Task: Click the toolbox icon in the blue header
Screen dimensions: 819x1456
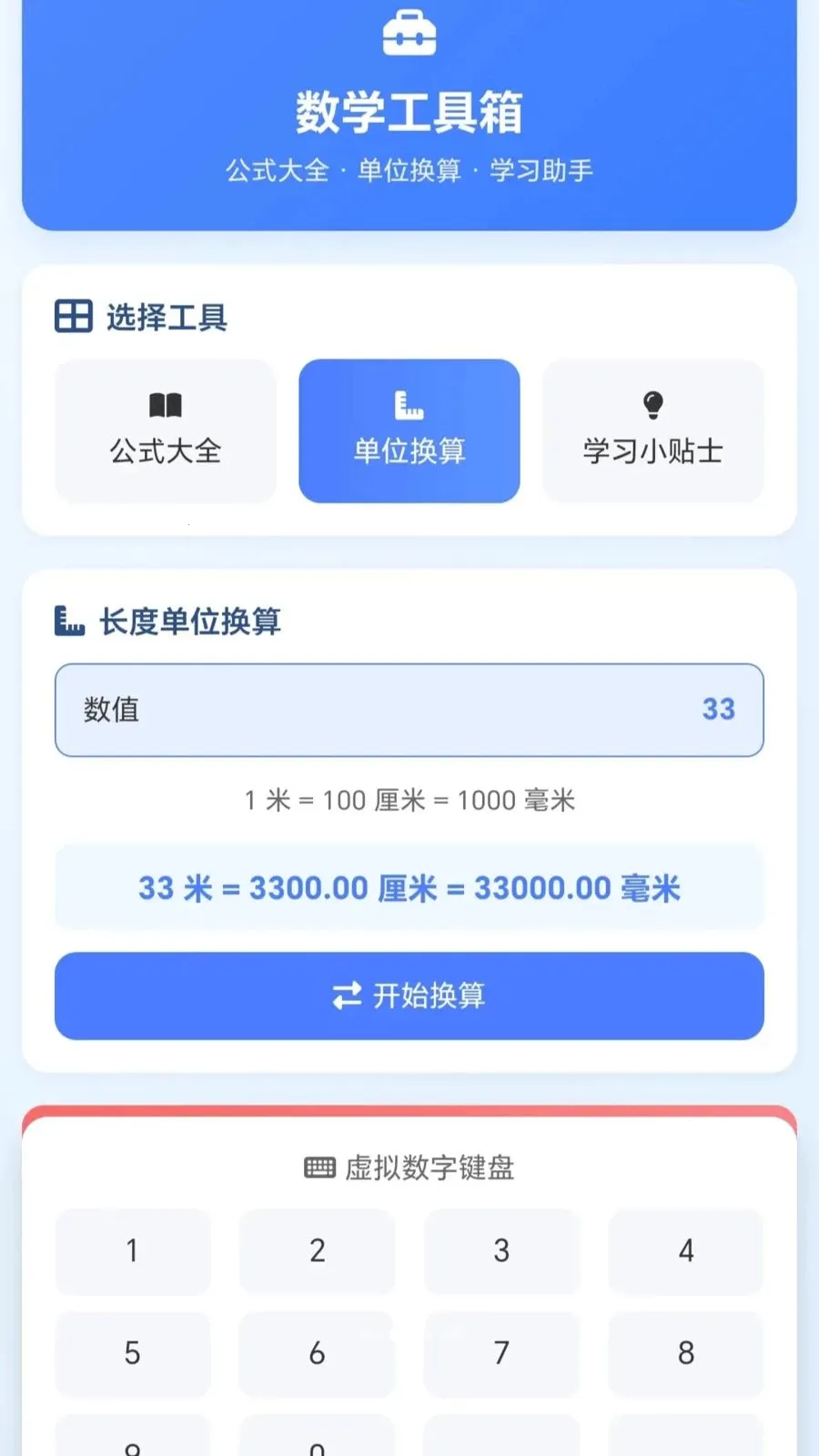Action: pyautogui.click(x=409, y=35)
